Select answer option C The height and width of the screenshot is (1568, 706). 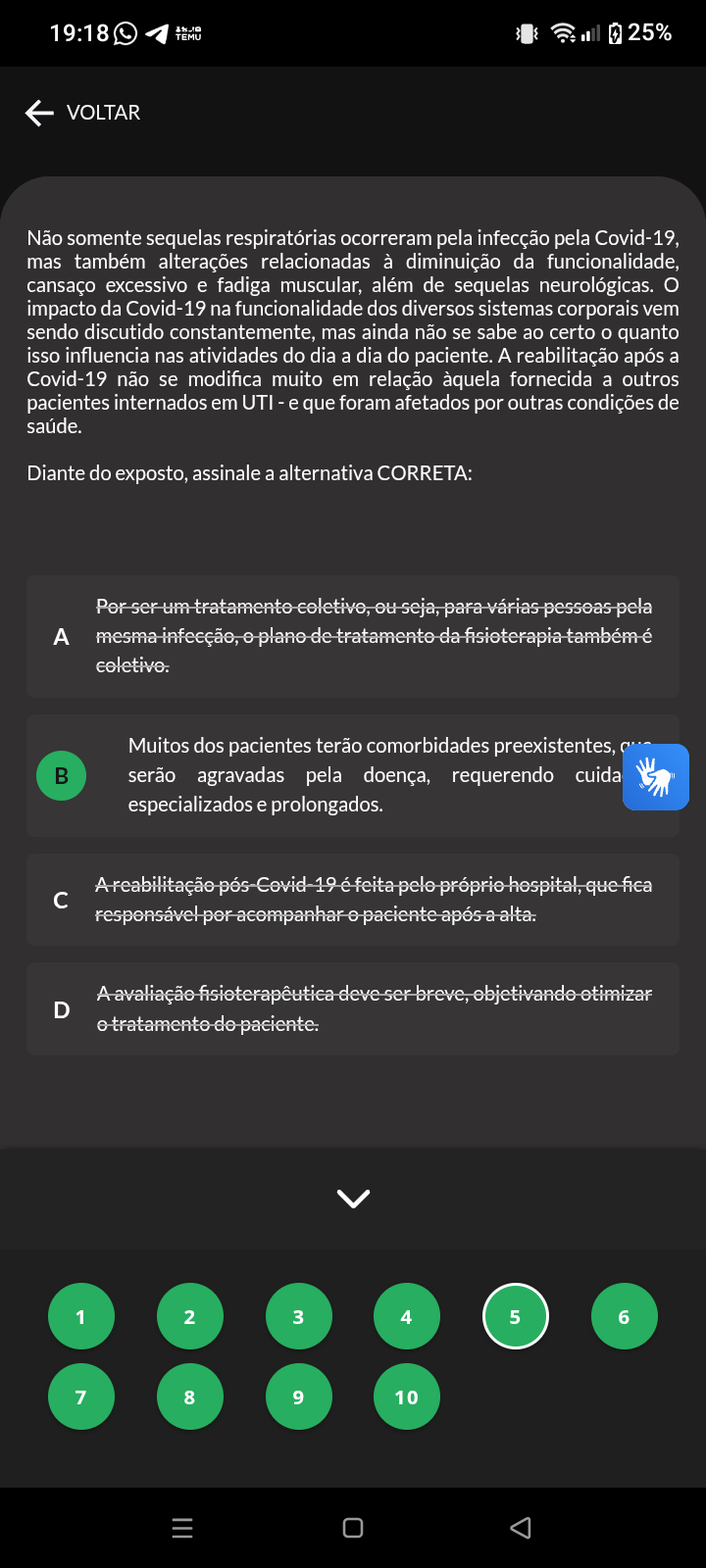click(353, 900)
